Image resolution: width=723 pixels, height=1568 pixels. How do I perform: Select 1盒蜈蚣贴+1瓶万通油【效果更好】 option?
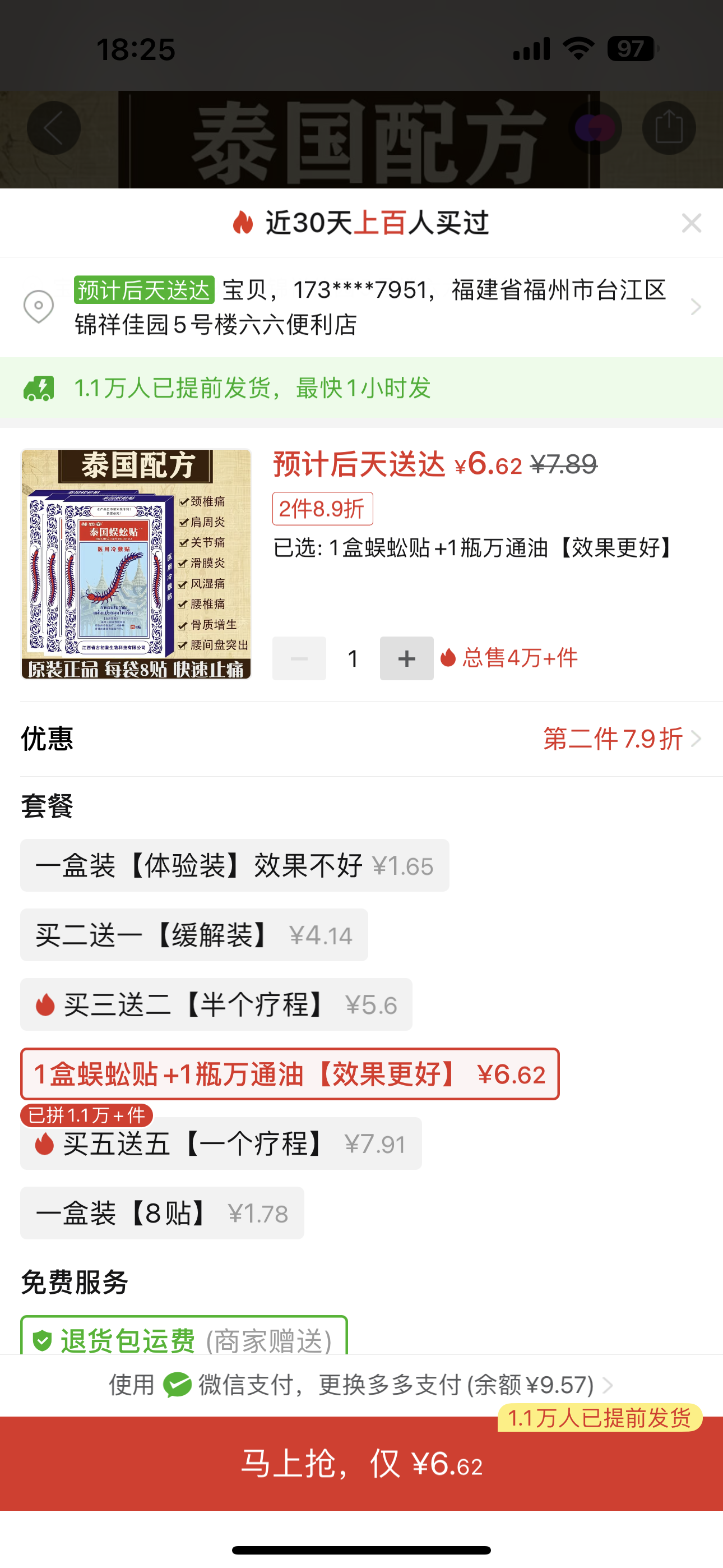coord(290,1074)
